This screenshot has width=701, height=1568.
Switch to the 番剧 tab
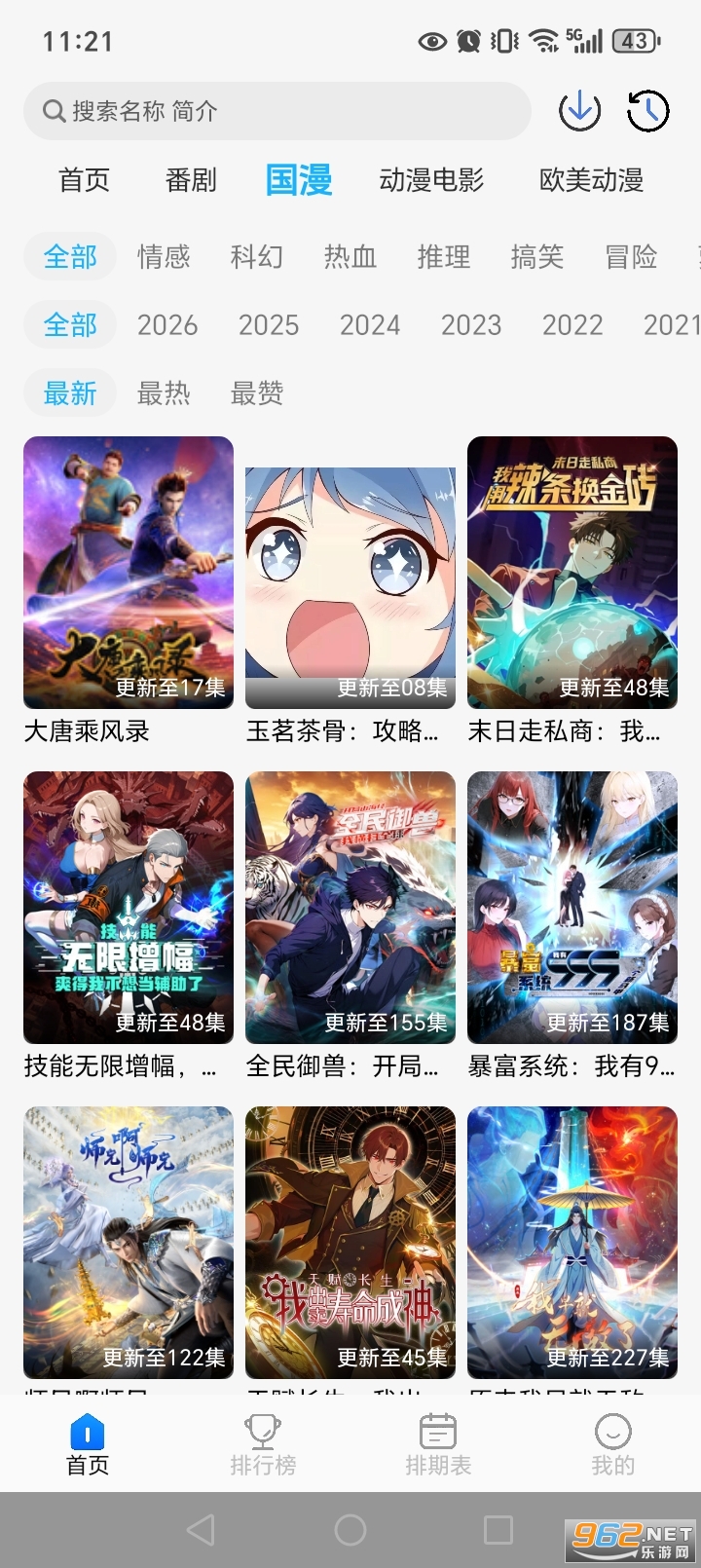[191, 180]
